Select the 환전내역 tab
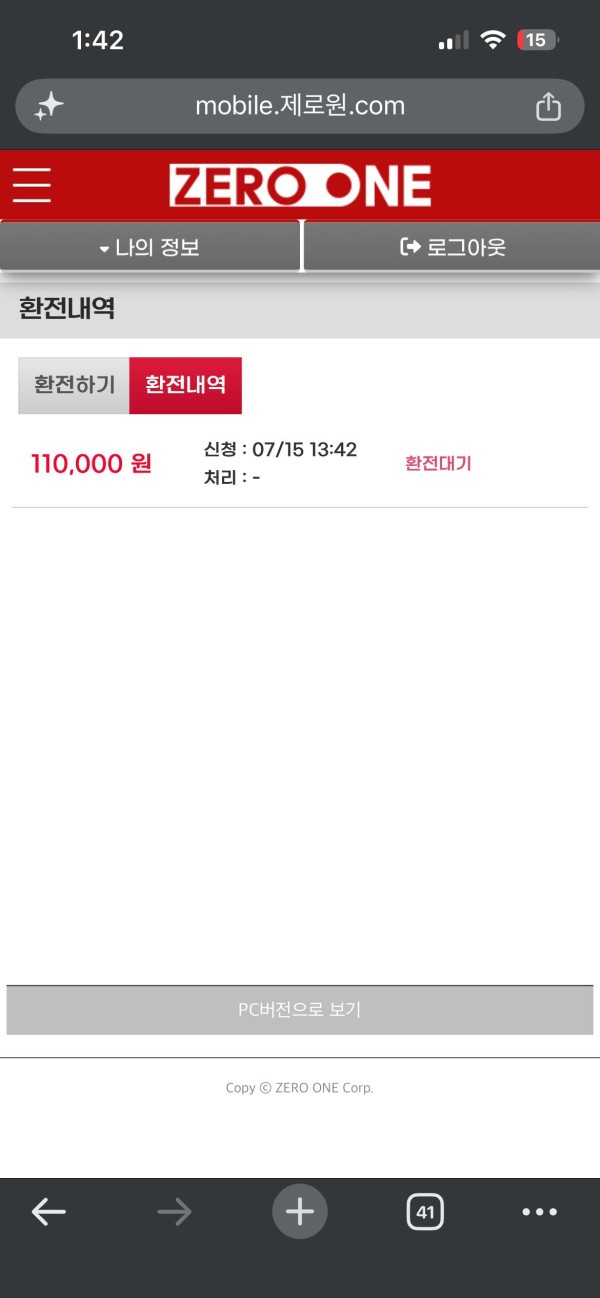 (x=186, y=385)
